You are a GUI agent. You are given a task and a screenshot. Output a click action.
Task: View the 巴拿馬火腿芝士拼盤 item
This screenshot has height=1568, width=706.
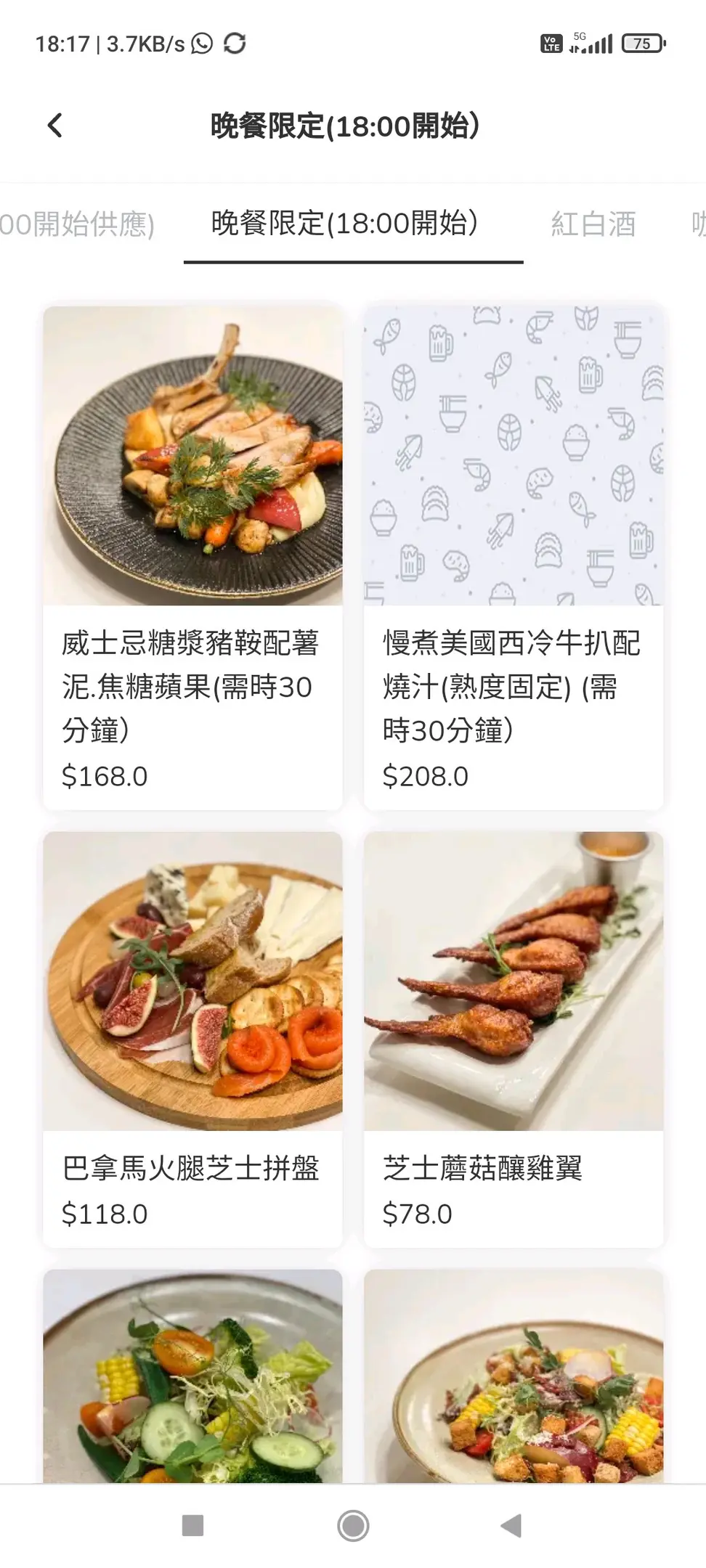point(192,1038)
